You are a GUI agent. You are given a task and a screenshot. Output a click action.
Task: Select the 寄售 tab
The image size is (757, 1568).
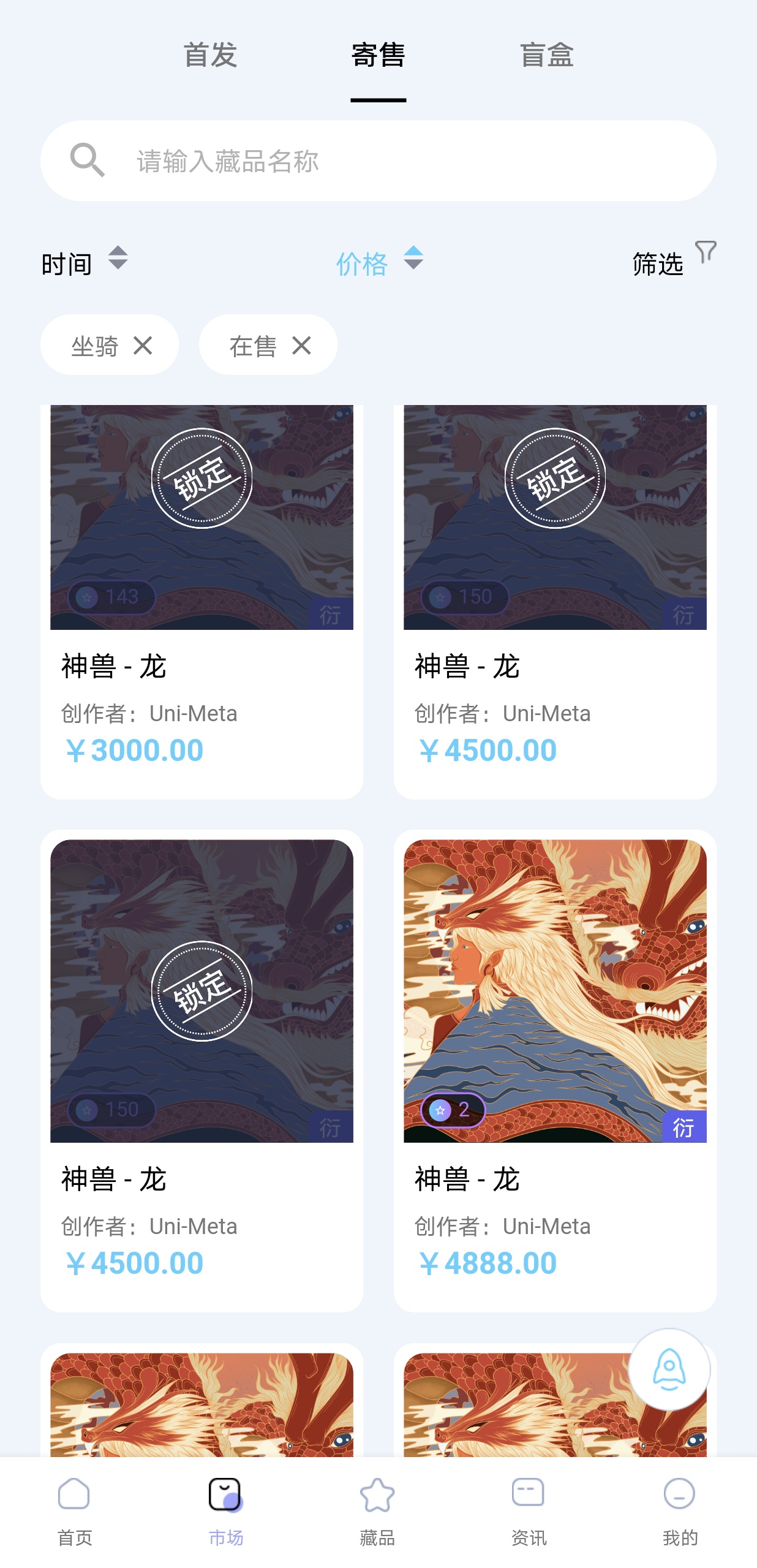[378, 55]
